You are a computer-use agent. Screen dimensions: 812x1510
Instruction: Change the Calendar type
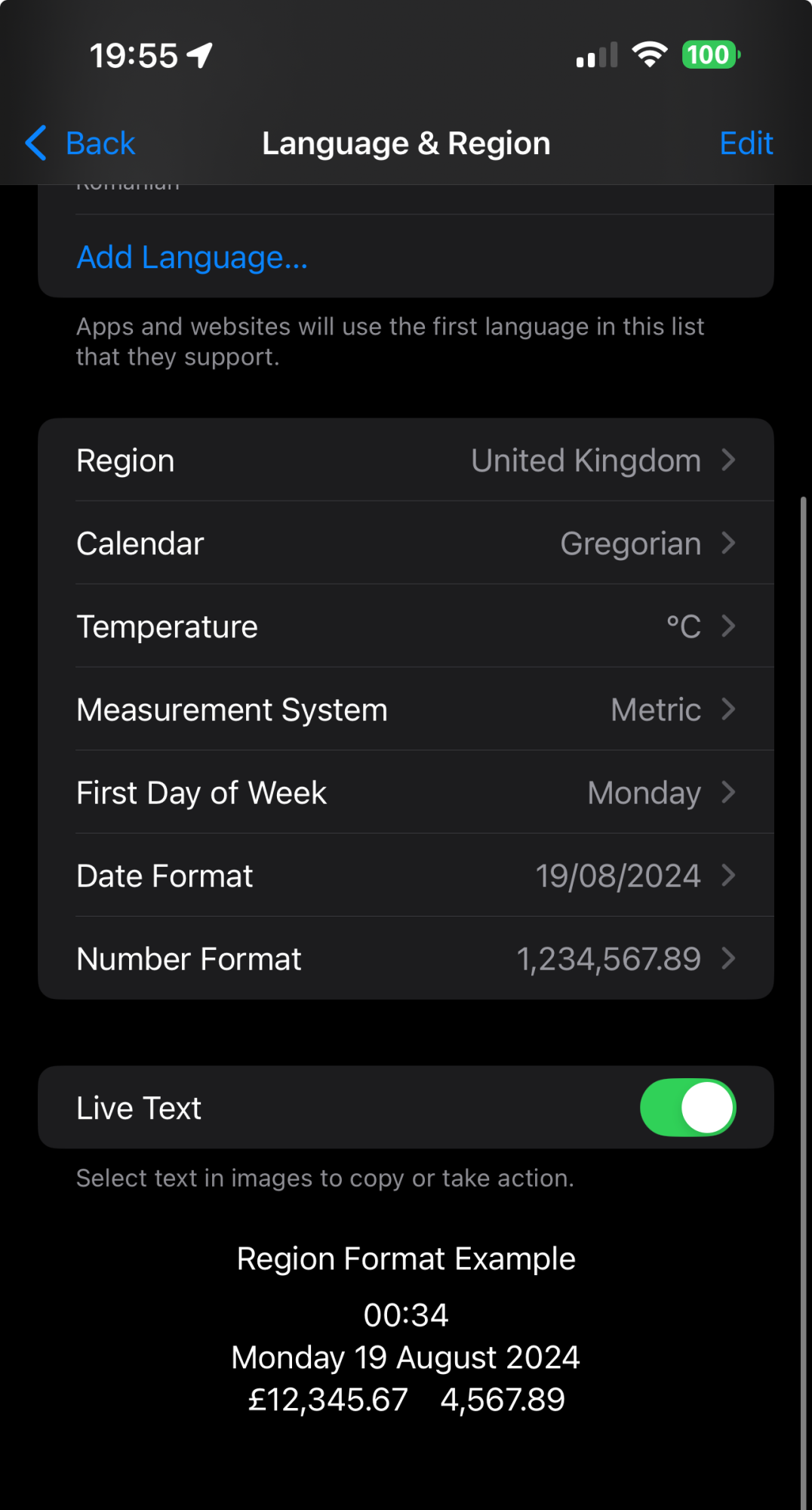(x=406, y=543)
